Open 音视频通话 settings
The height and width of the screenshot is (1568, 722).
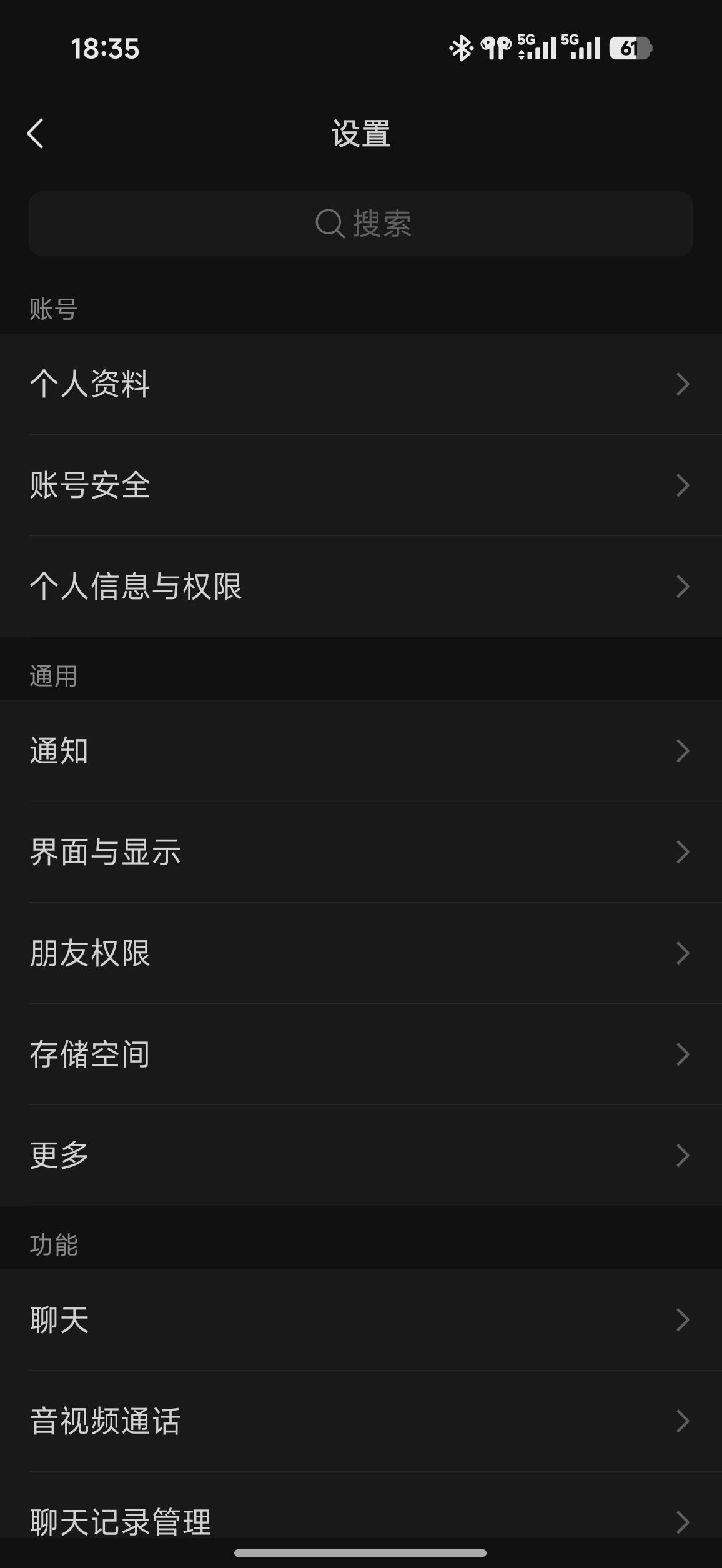coord(361,1421)
